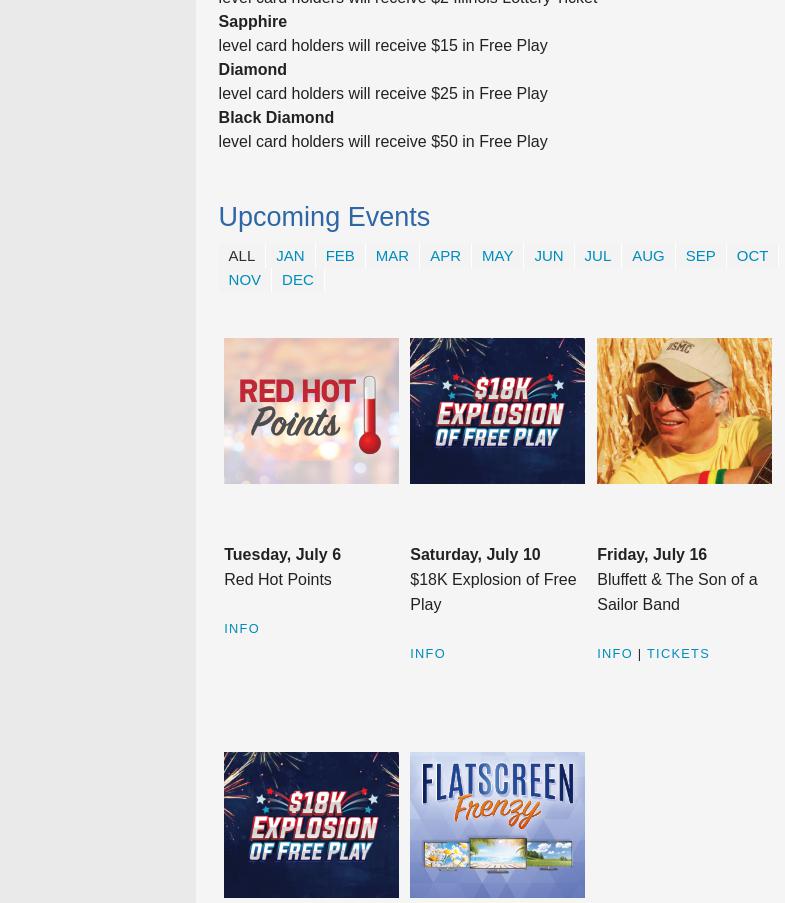Select JUN in the month filter
Image resolution: width=785 pixels, height=903 pixels.
[x=548, y=256]
